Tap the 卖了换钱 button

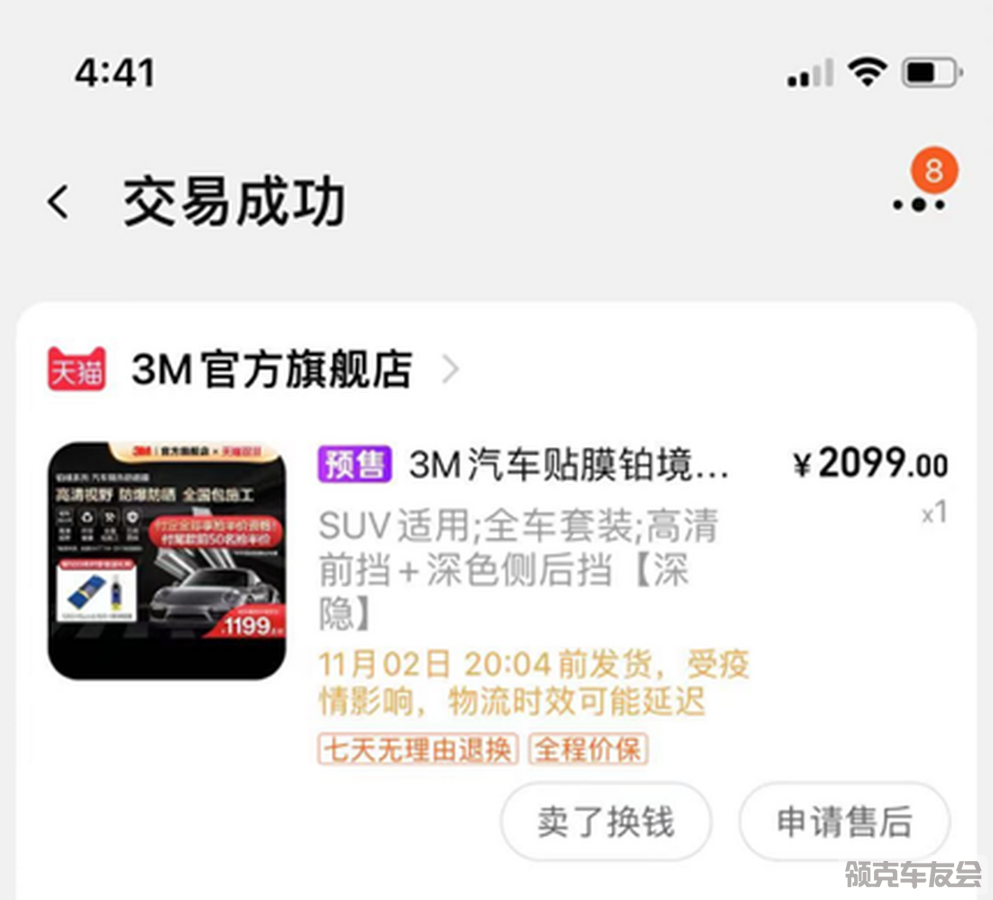605,822
